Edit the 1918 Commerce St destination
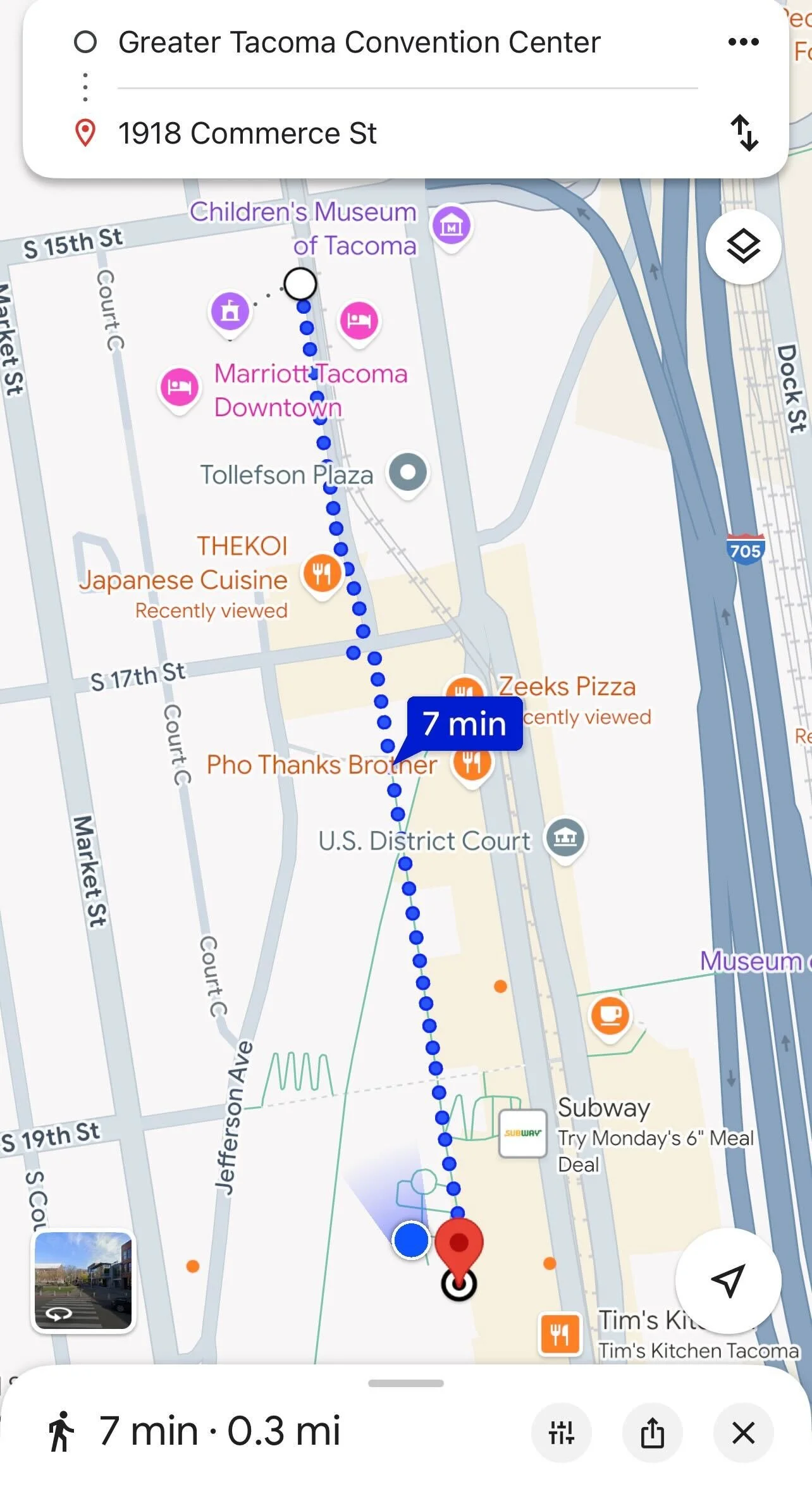The width and height of the screenshot is (812, 1489). (247, 133)
